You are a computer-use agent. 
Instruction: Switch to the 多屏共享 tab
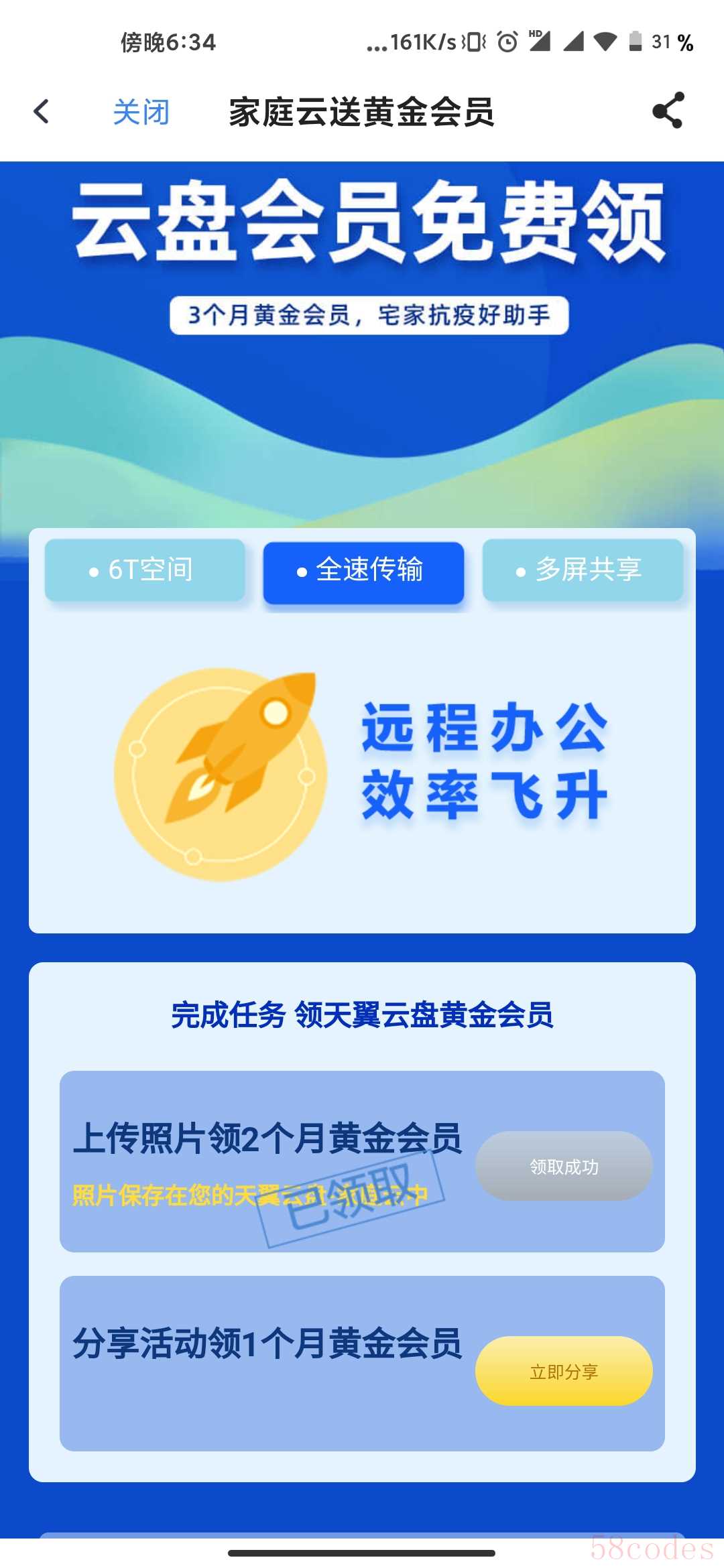[583, 570]
